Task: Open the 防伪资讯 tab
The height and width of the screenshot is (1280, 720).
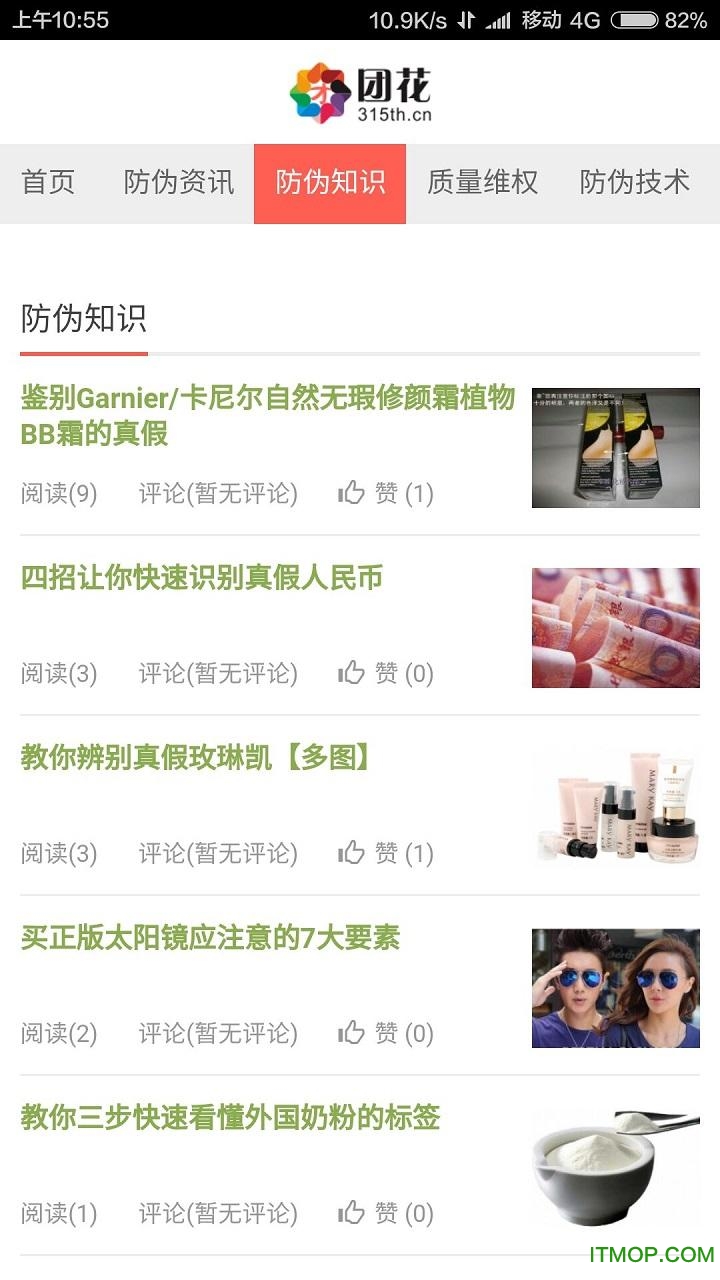Action: point(178,183)
